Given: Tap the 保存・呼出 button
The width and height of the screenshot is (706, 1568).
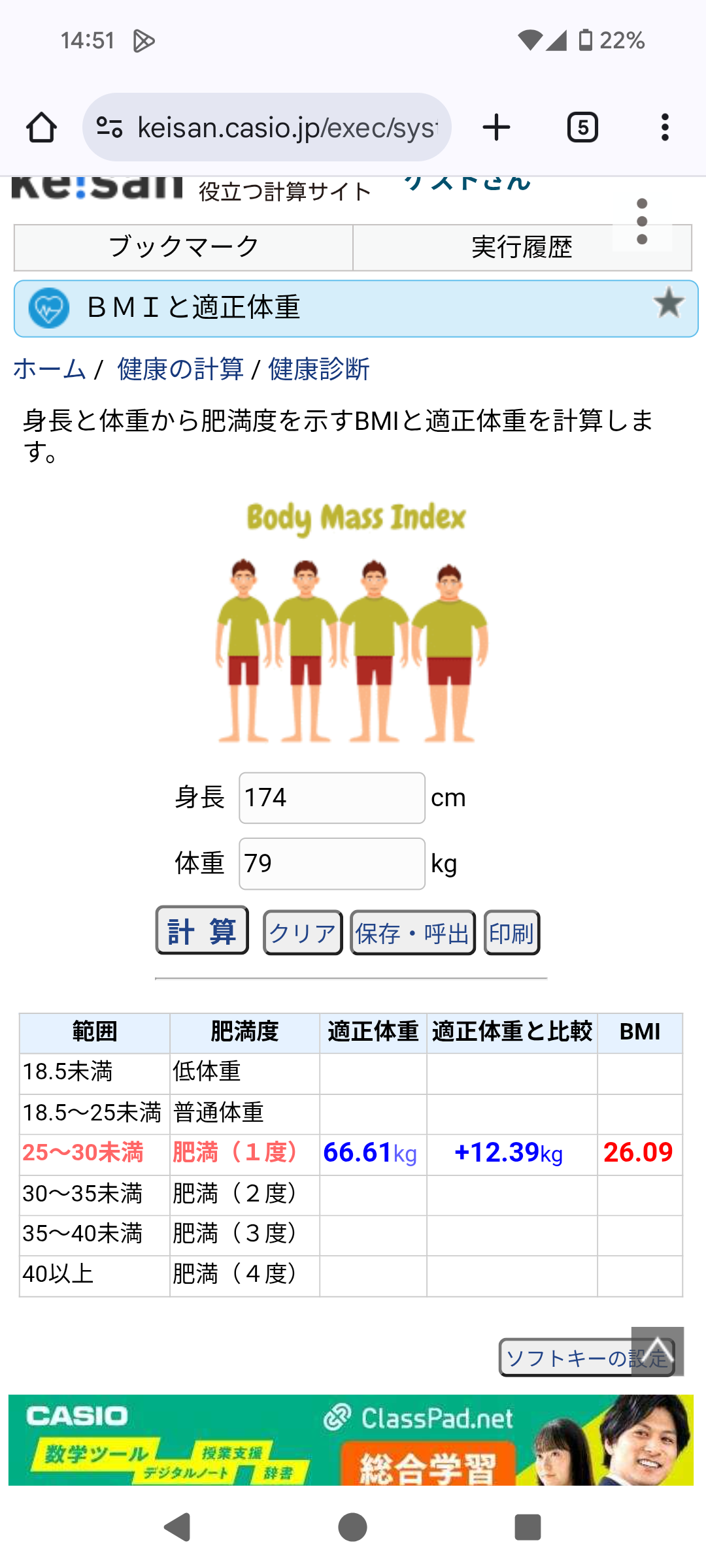Looking at the screenshot, I should [412, 933].
